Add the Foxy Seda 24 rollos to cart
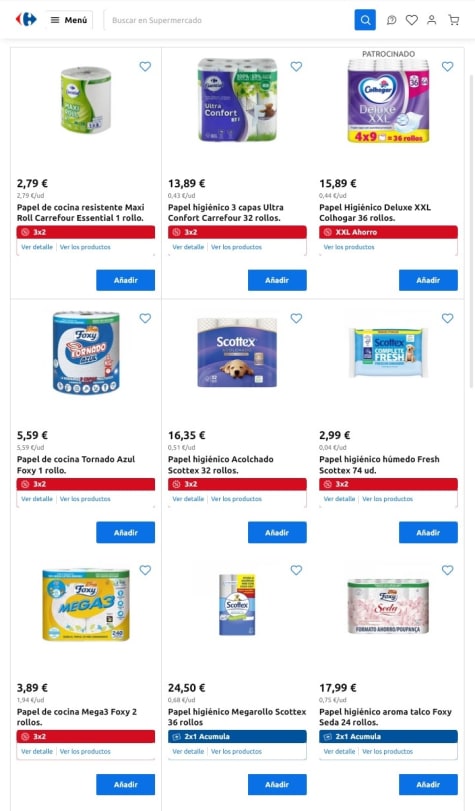The width and height of the screenshot is (475, 811). pos(428,784)
